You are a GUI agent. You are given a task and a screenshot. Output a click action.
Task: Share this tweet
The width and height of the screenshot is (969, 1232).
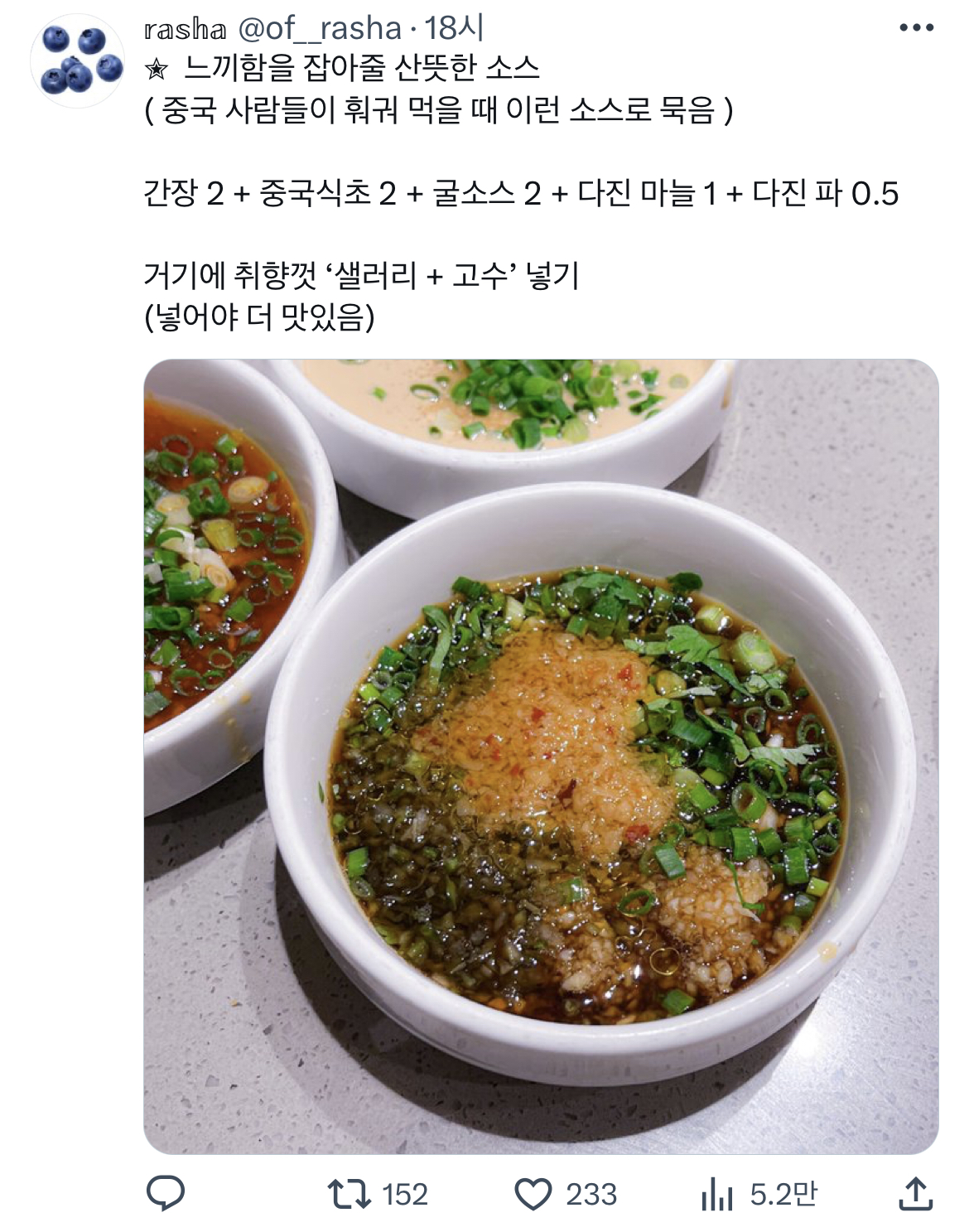pos(915,1194)
